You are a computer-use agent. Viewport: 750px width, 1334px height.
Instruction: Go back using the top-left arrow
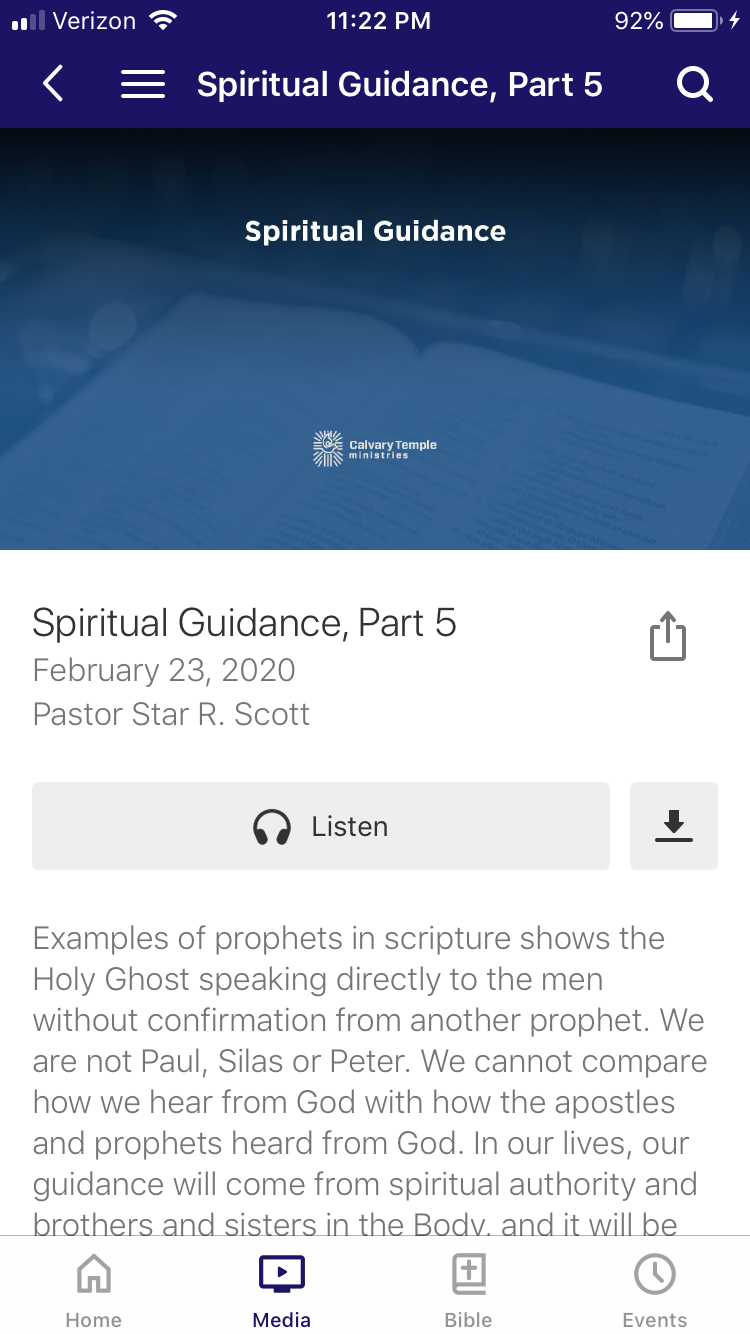click(x=54, y=84)
